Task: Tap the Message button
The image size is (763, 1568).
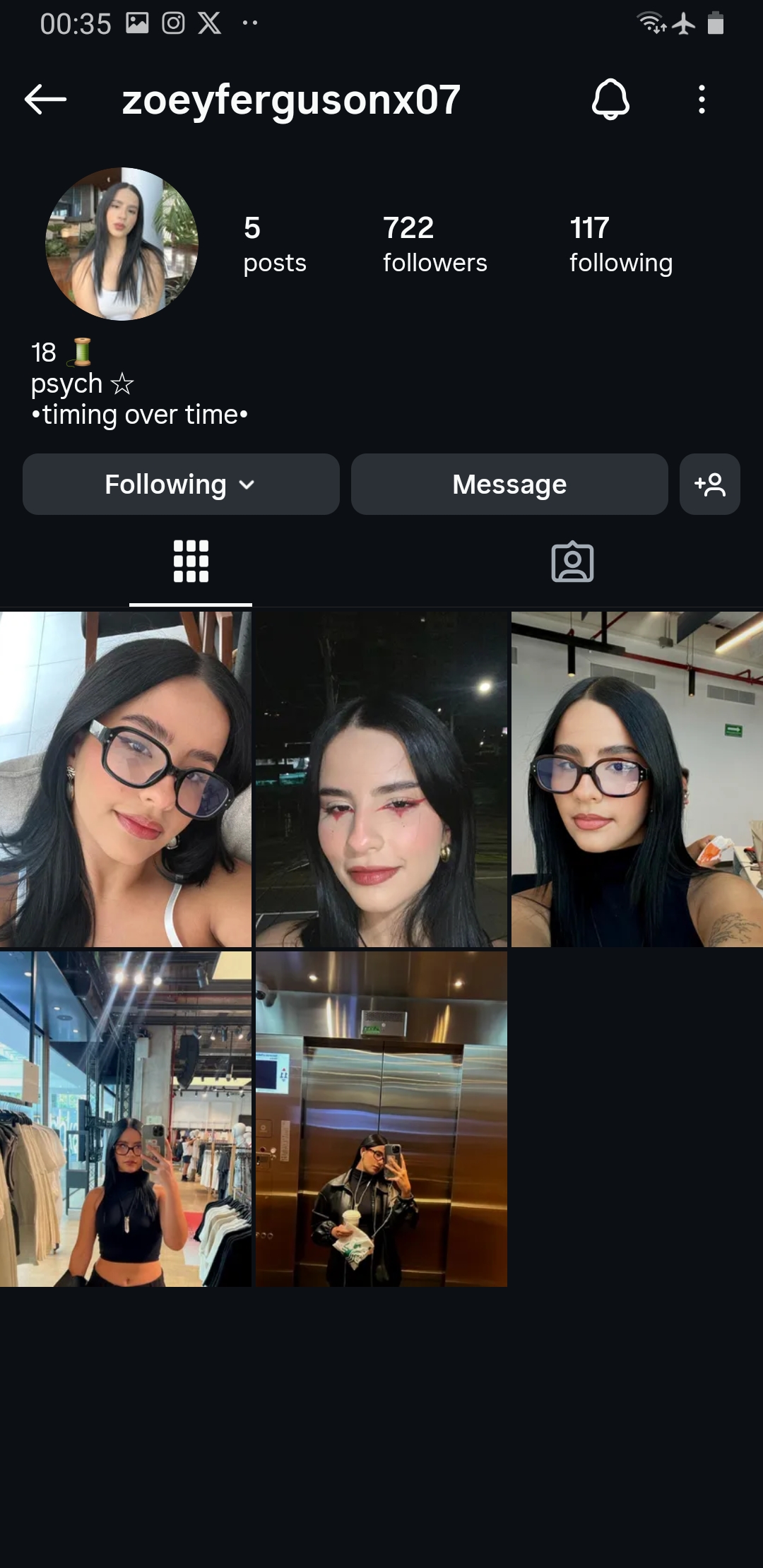Action: tap(509, 485)
